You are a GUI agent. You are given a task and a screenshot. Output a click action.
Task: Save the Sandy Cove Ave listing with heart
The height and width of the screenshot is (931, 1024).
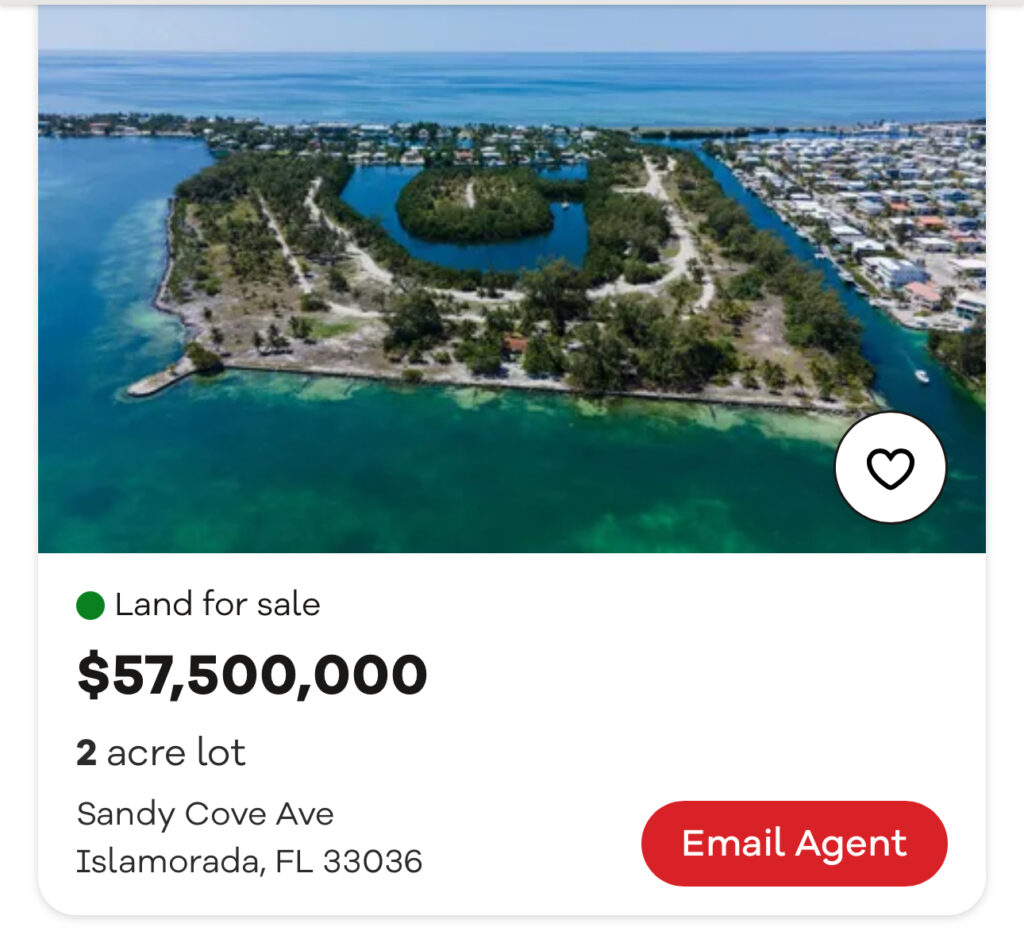890,467
